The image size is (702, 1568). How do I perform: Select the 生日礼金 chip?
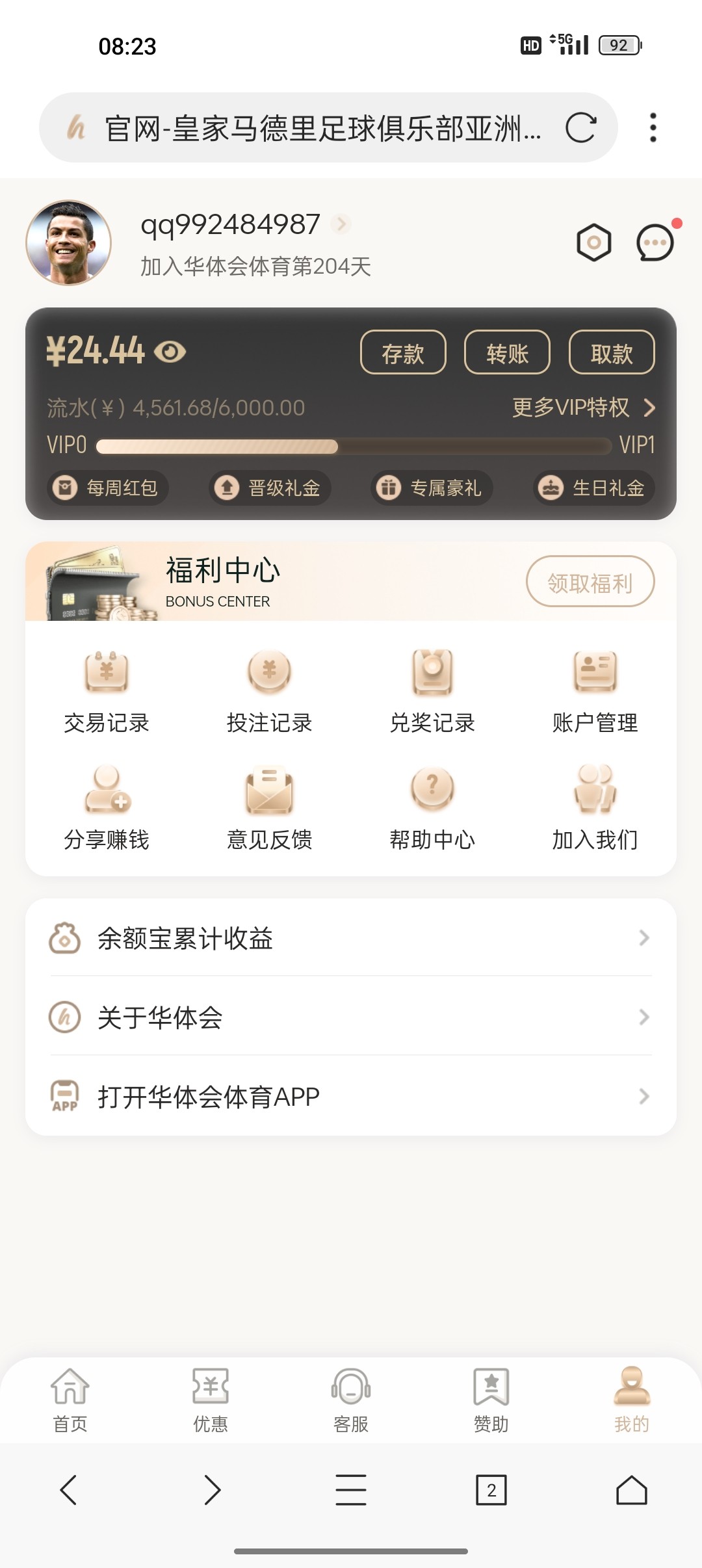(593, 488)
